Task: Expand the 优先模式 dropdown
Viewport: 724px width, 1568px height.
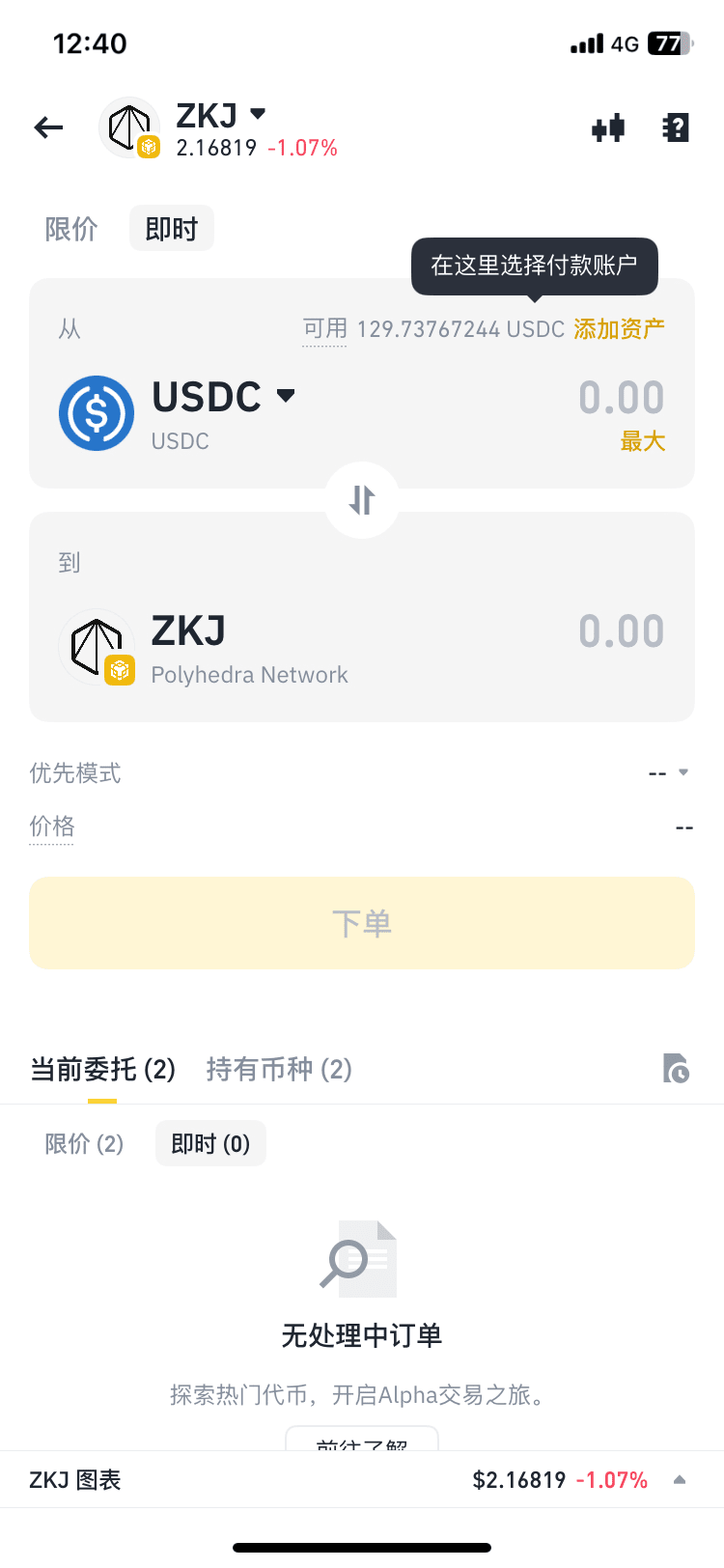Action: coord(669,773)
